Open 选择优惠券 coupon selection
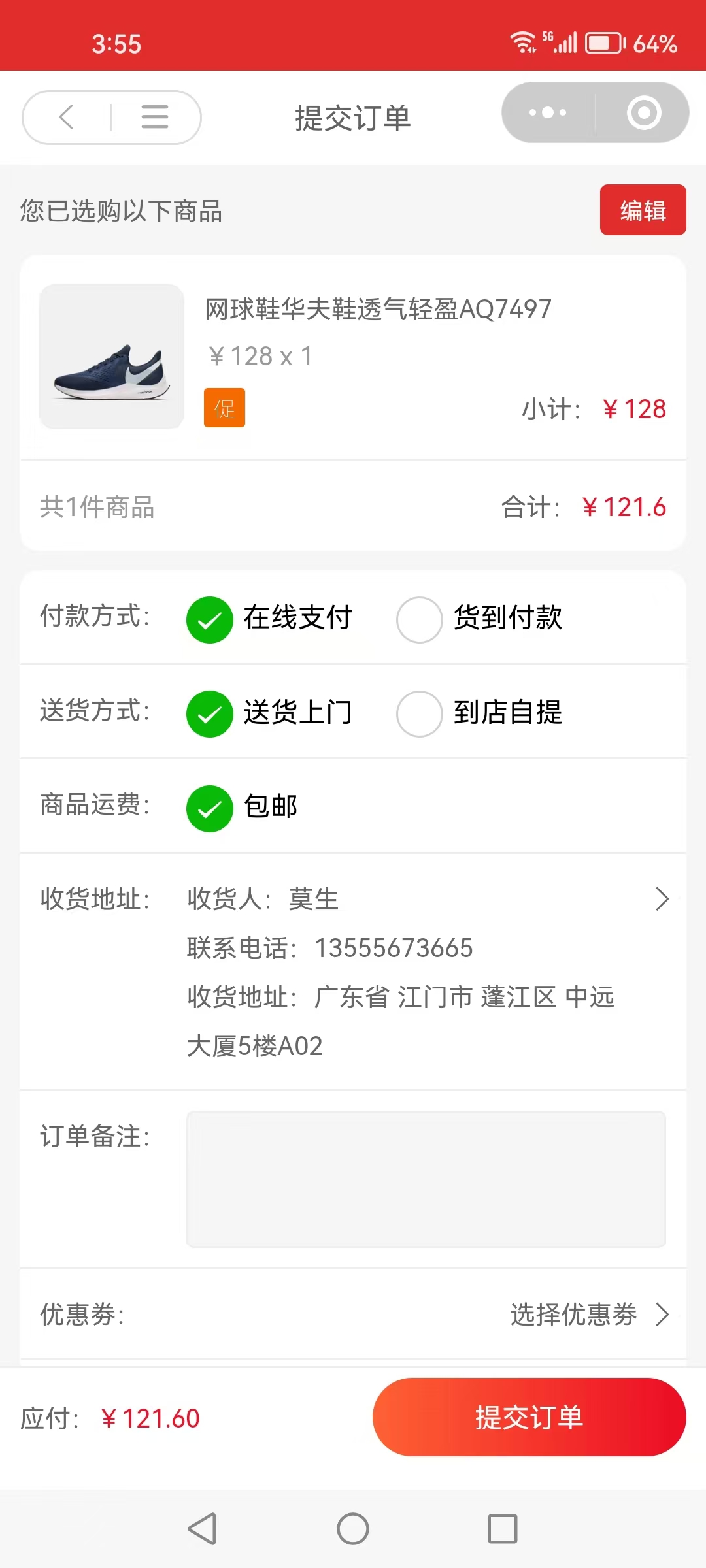The image size is (706, 1568). pyautogui.click(x=588, y=1315)
